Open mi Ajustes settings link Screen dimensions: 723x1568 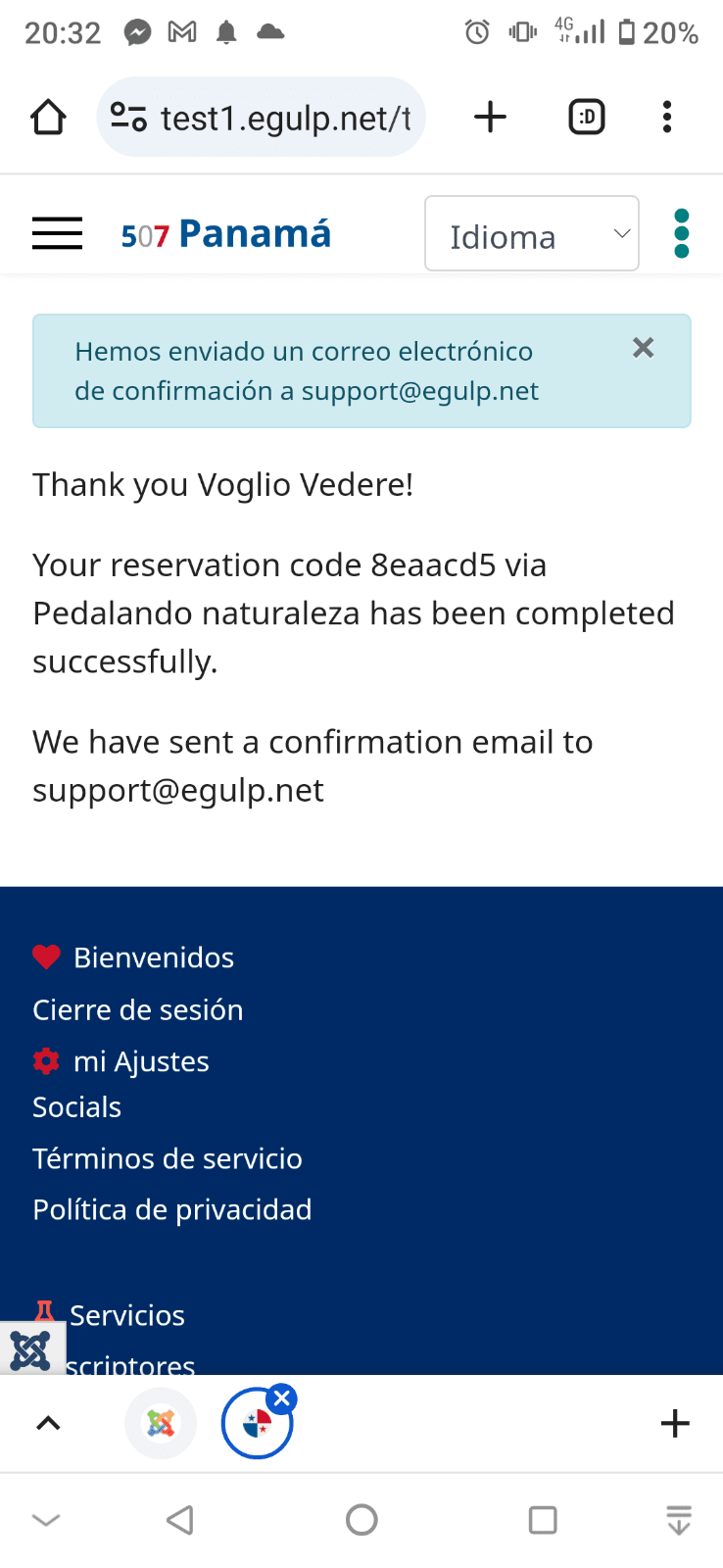pyautogui.click(x=140, y=1061)
